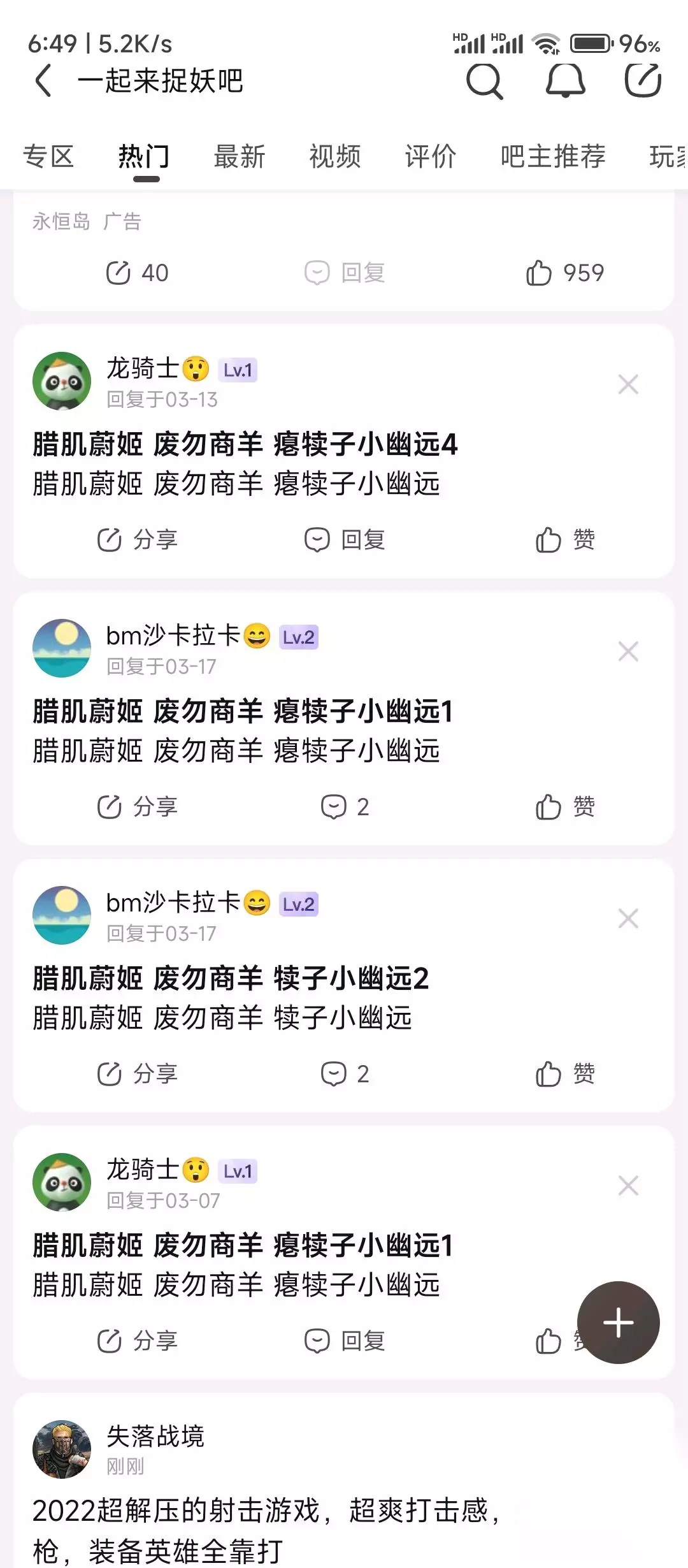Like the 永恒岛 ad post with 959
Screen dimensions: 688x1568
click(564, 273)
